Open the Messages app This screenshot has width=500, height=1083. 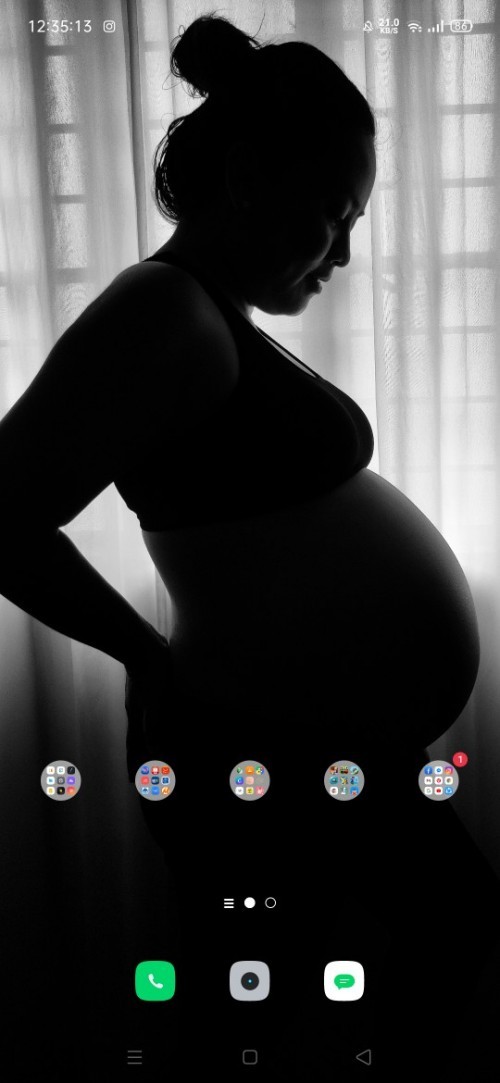(344, 981)
